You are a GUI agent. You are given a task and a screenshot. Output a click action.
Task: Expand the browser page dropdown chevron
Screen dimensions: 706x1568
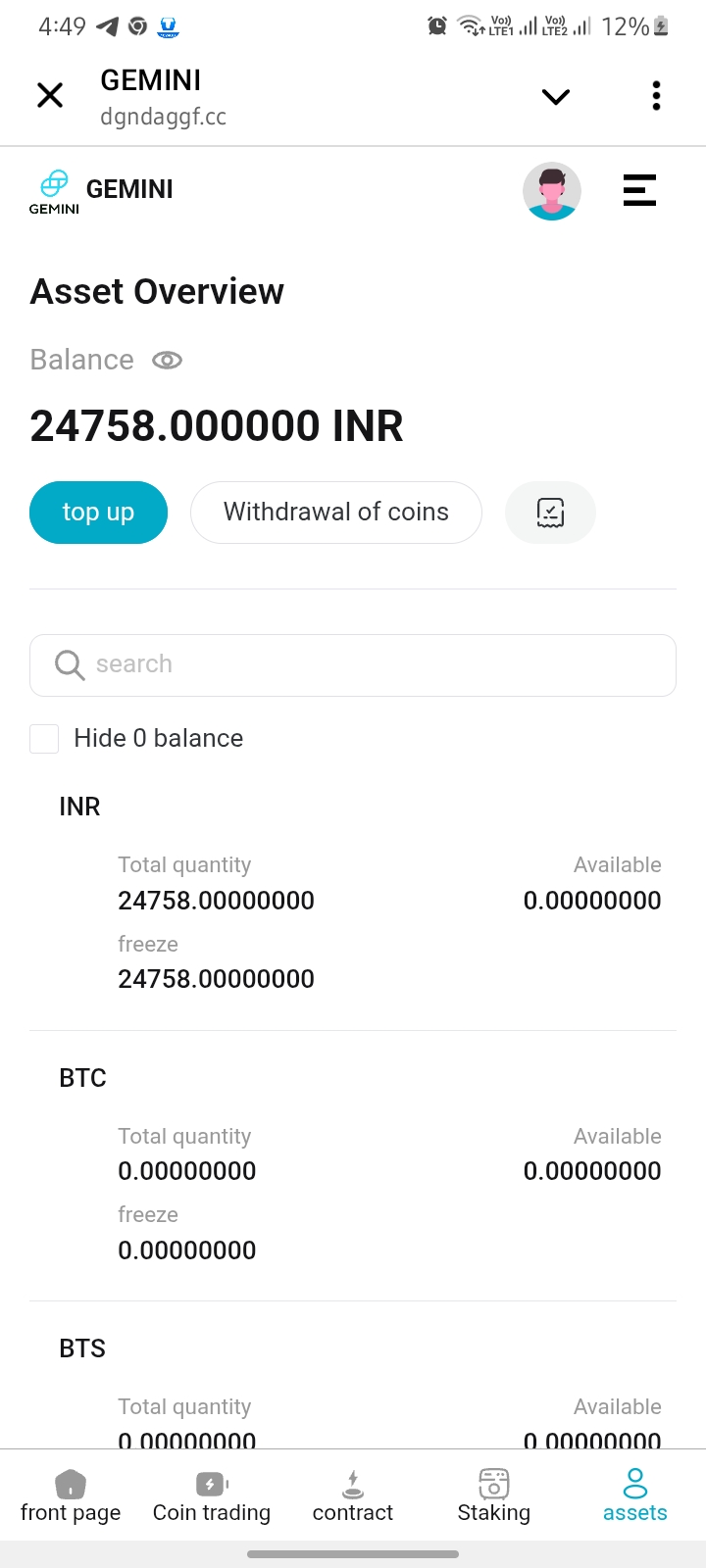click(556, 96)
